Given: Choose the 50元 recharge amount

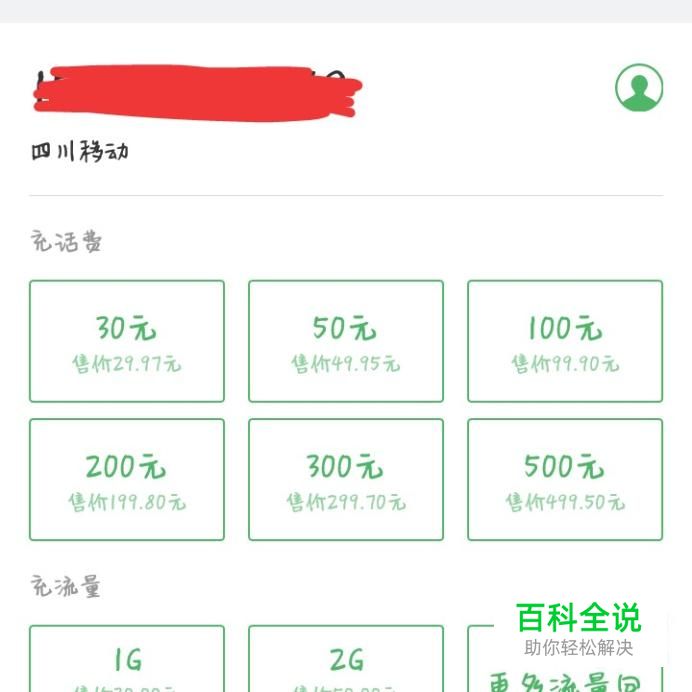Looking at the screenshot, I should 346,341.
